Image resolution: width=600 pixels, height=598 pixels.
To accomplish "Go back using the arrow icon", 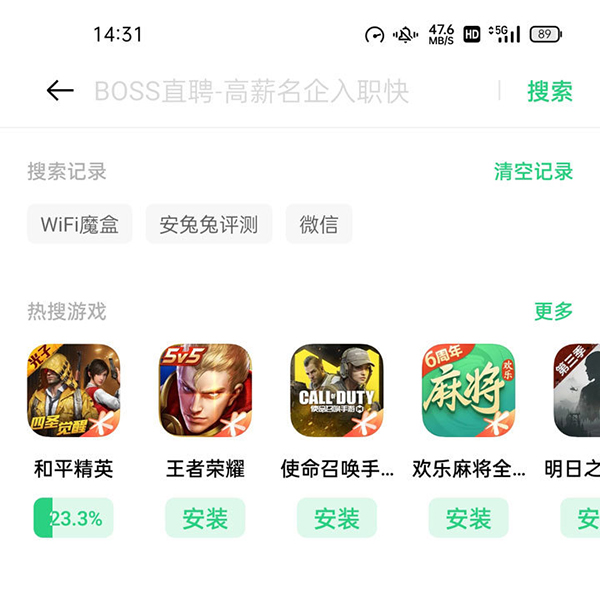I will click(x=60, y=91).
